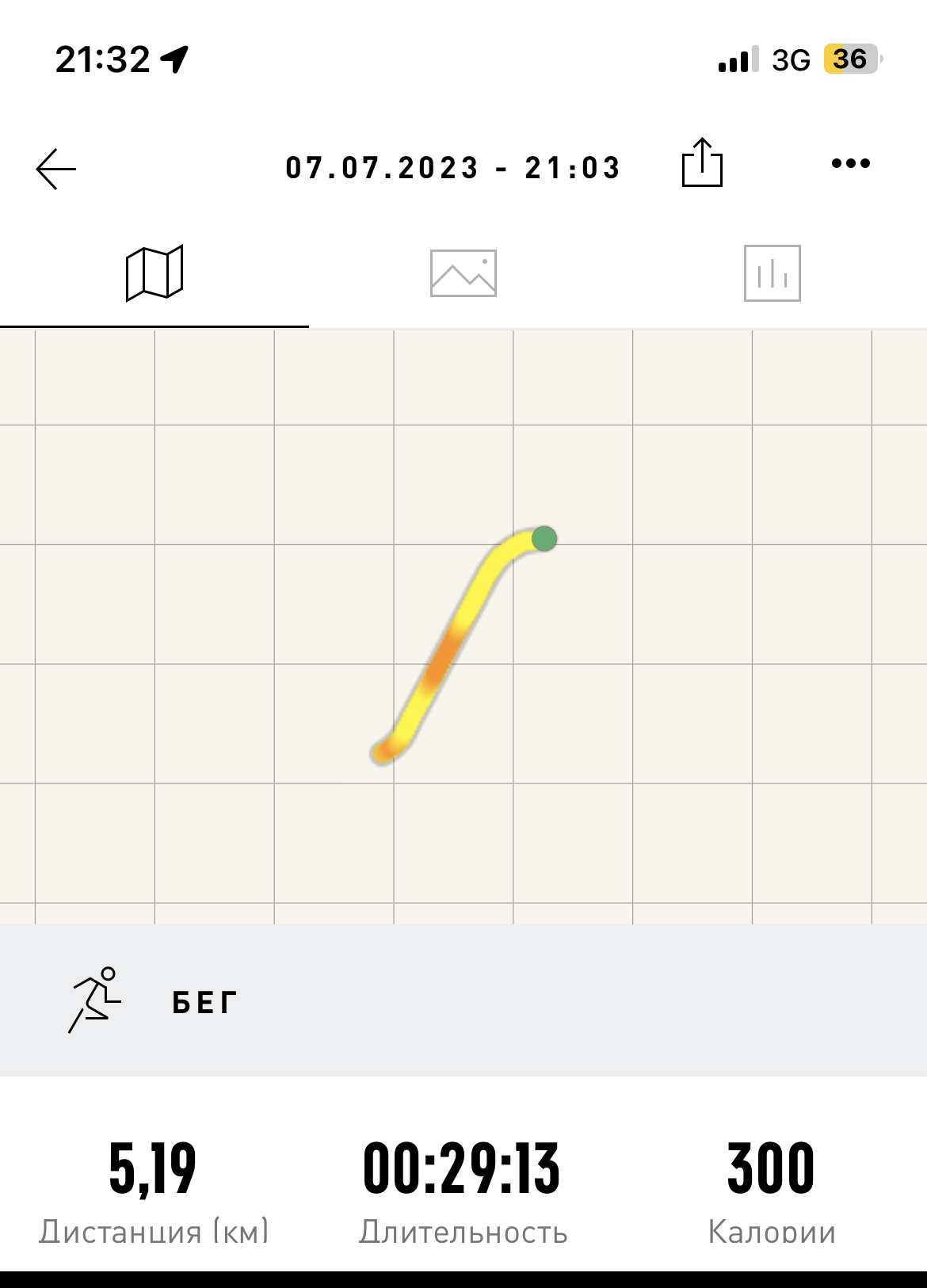Share this run workout
The image size is (927, 1288).
(x=702, y=162)
